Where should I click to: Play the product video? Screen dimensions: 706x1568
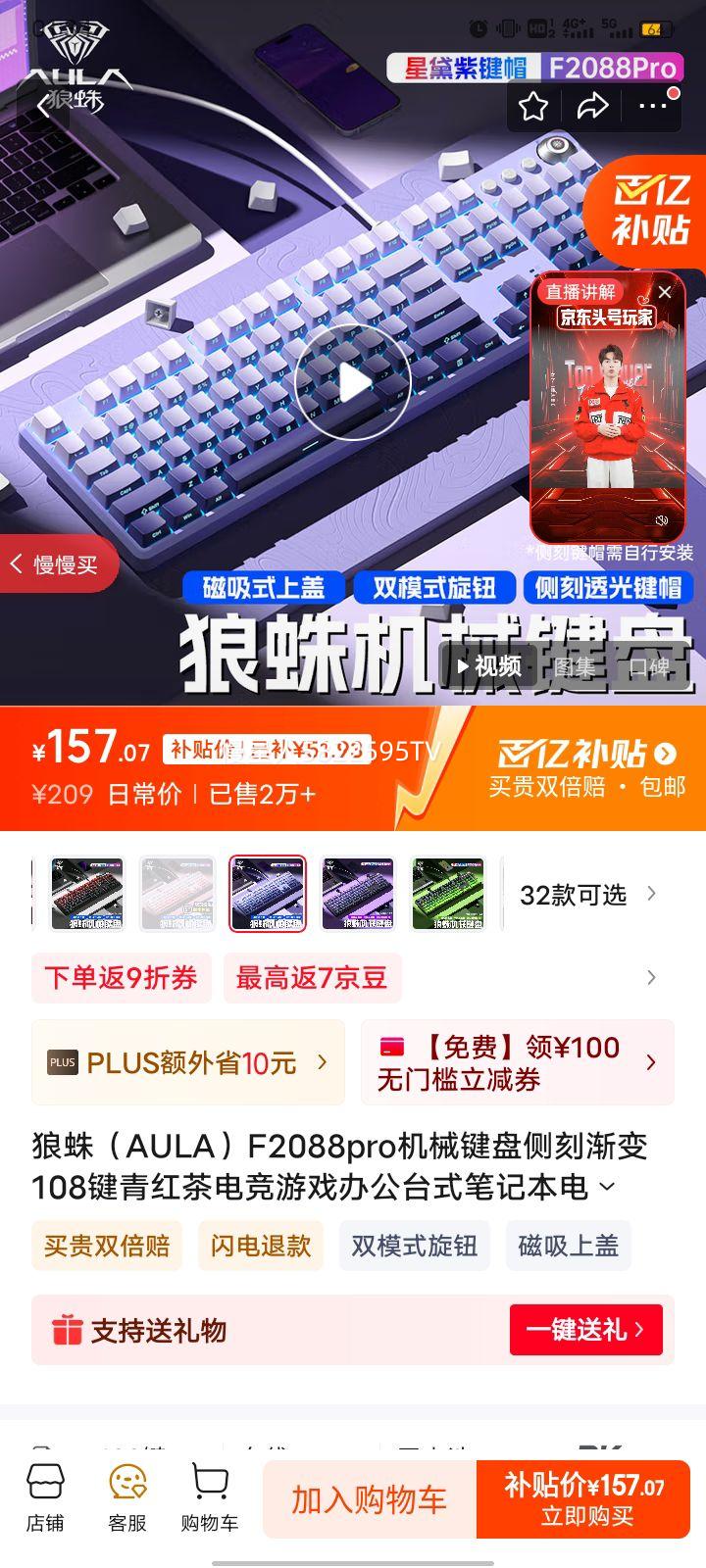click(x=351, y=382)
